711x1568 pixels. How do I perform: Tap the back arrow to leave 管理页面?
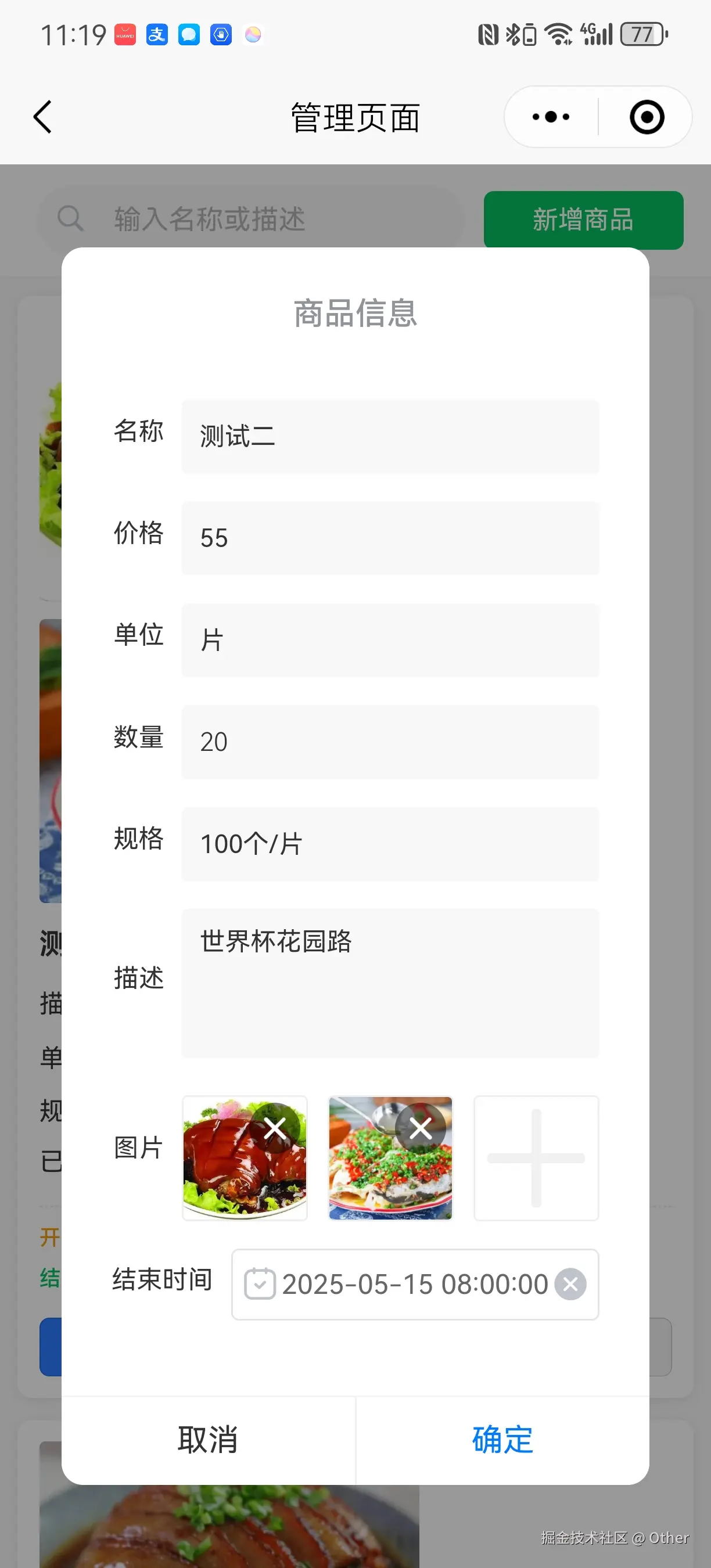click(x=41, y=117)
